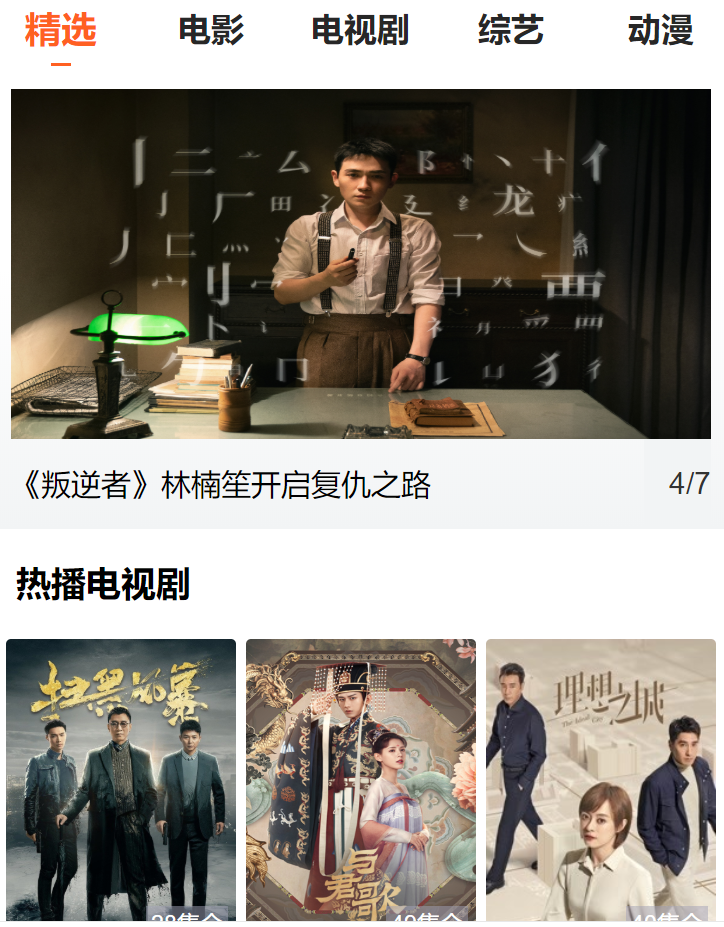Image resolution: width=724 pixels, height=927 pixels.
Task: Switch to the 电影 tab
Action: click(211, 31)
